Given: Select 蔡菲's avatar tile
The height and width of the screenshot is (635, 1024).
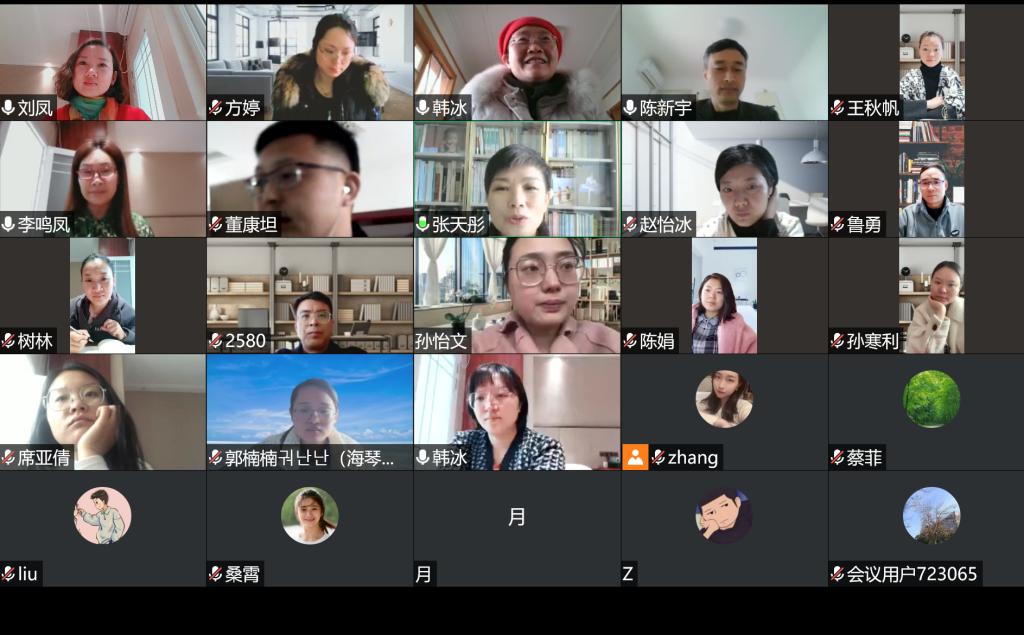Looking at the screenshot, I should point(930,400).
